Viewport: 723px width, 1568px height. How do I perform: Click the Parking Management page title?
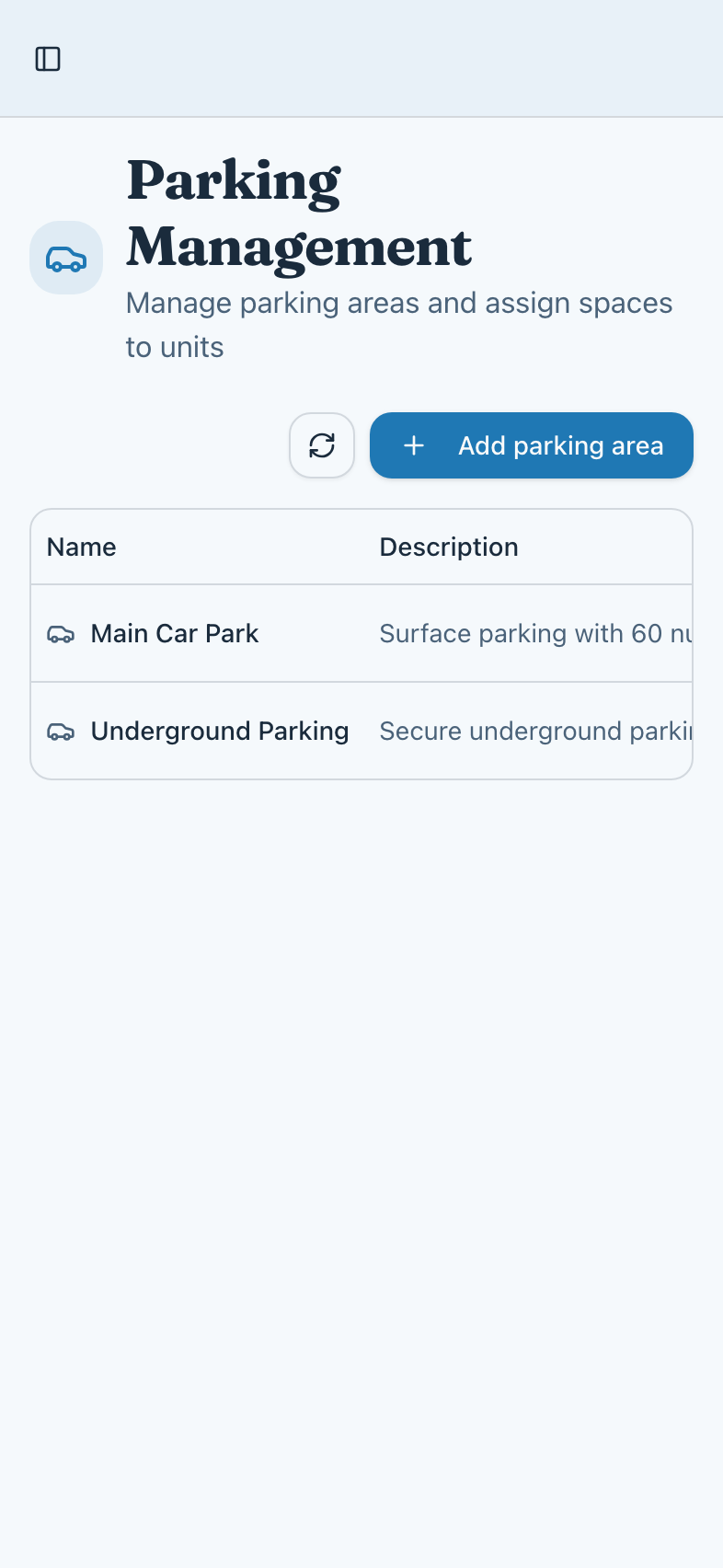[299, 213]
